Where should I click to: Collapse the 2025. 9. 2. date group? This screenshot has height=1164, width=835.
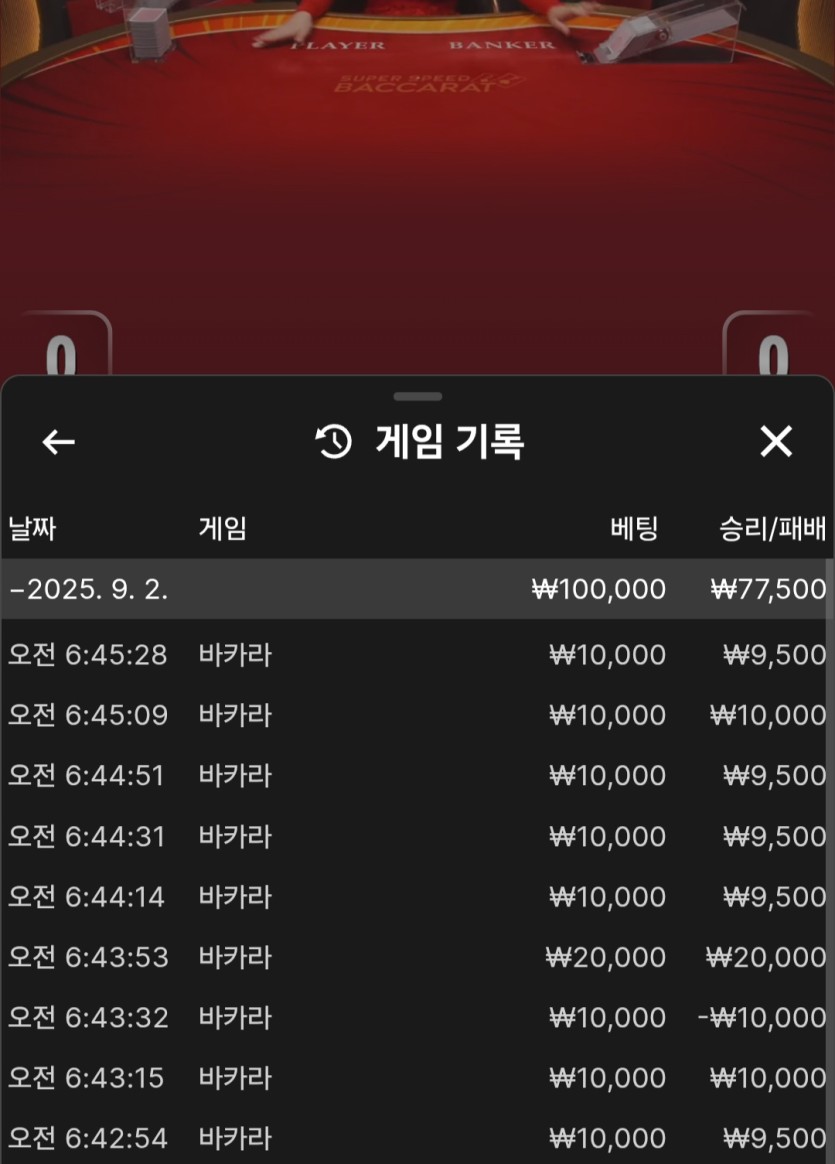click(90, 589)
